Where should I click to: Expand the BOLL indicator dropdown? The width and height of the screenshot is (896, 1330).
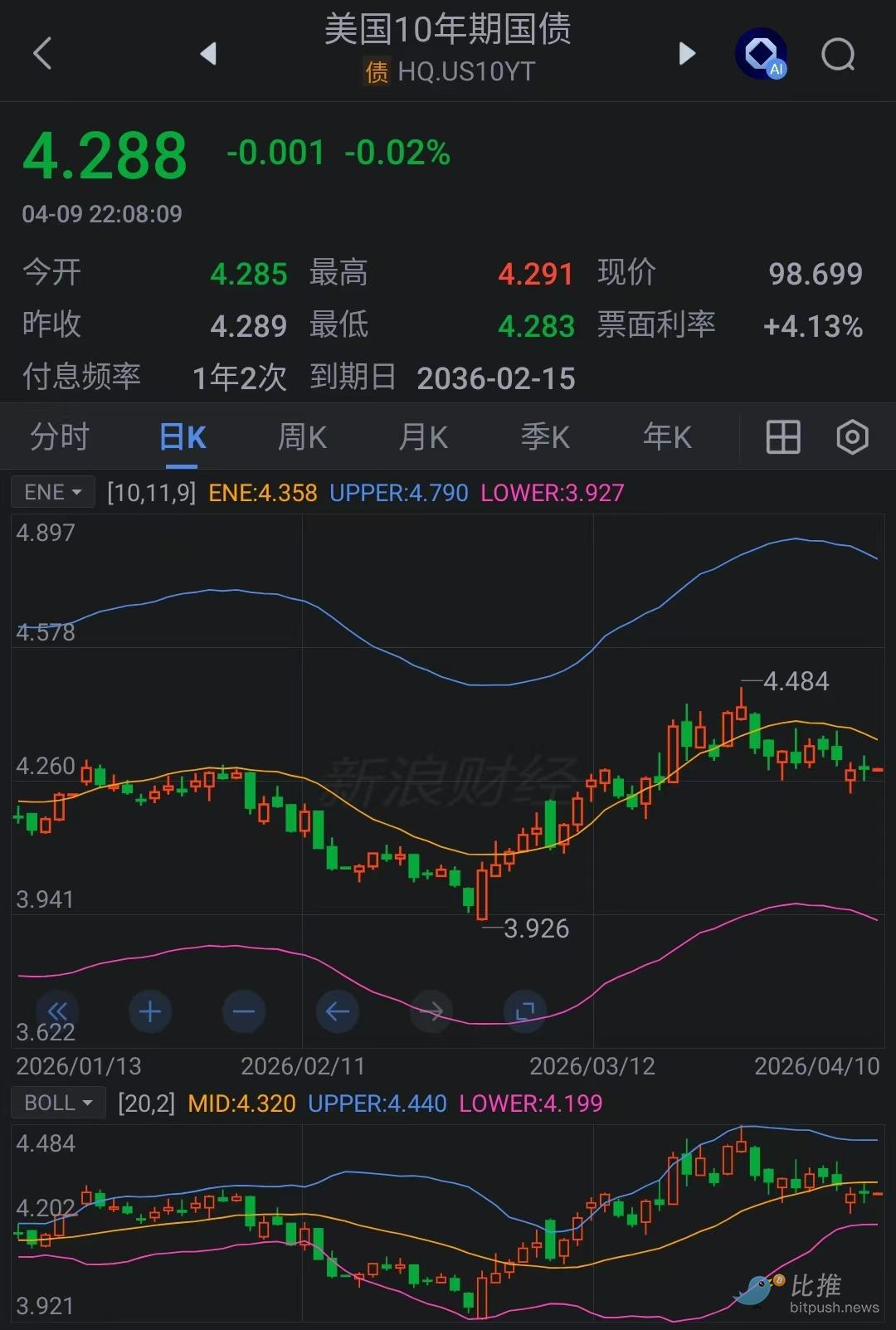[x=58, y=1103]
